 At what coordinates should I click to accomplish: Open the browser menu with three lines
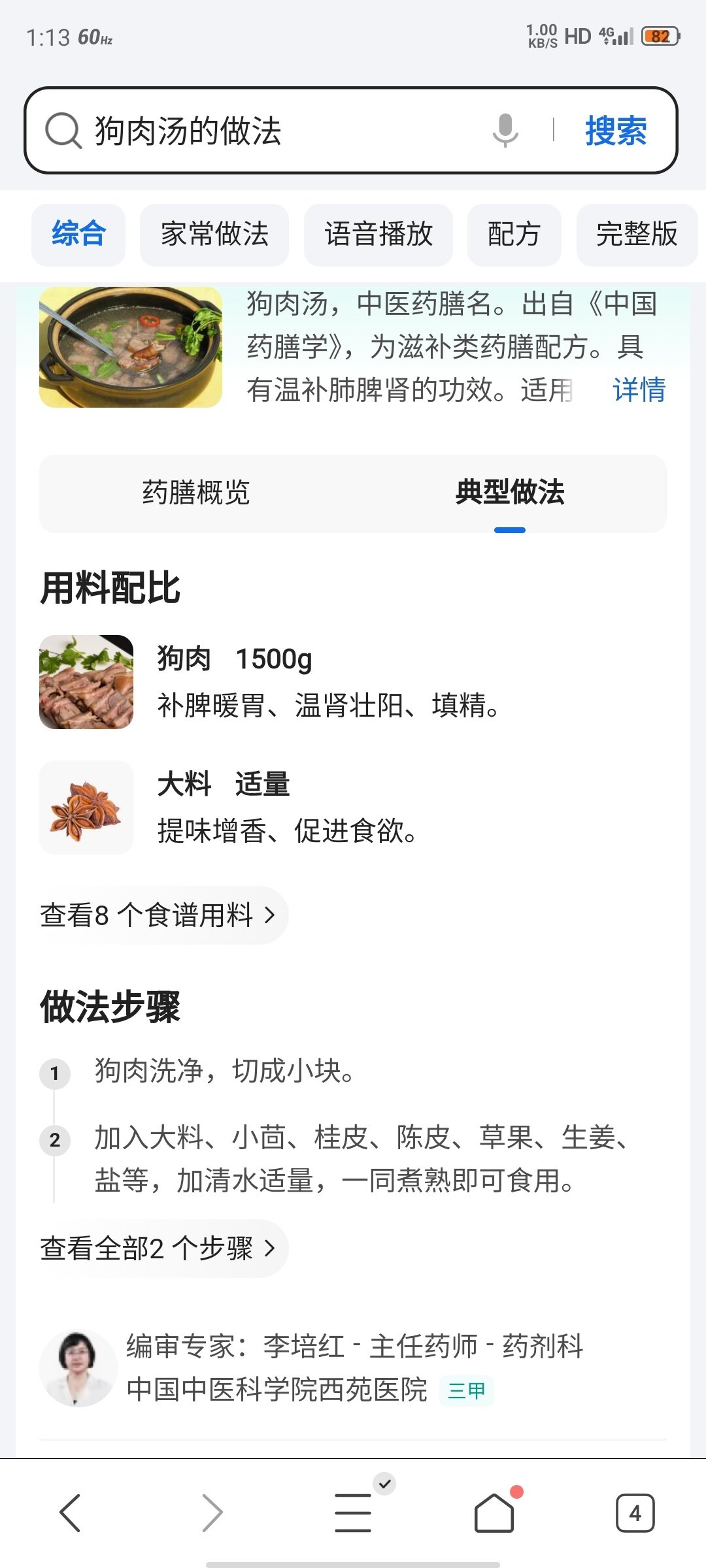[353, 1512]
